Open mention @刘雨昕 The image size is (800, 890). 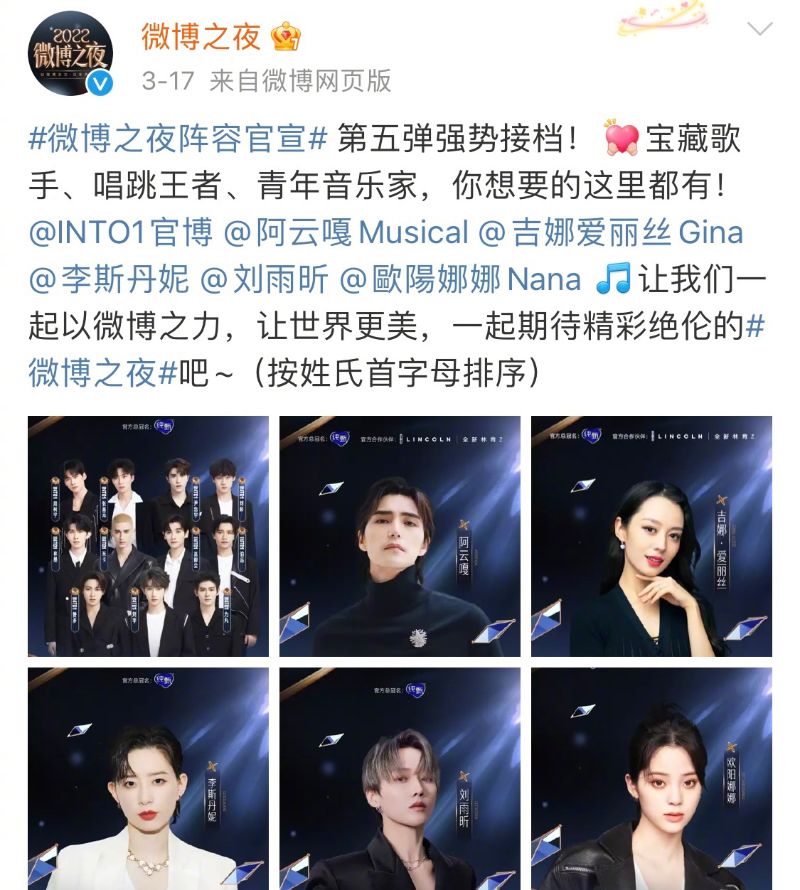tap(265, 280)
